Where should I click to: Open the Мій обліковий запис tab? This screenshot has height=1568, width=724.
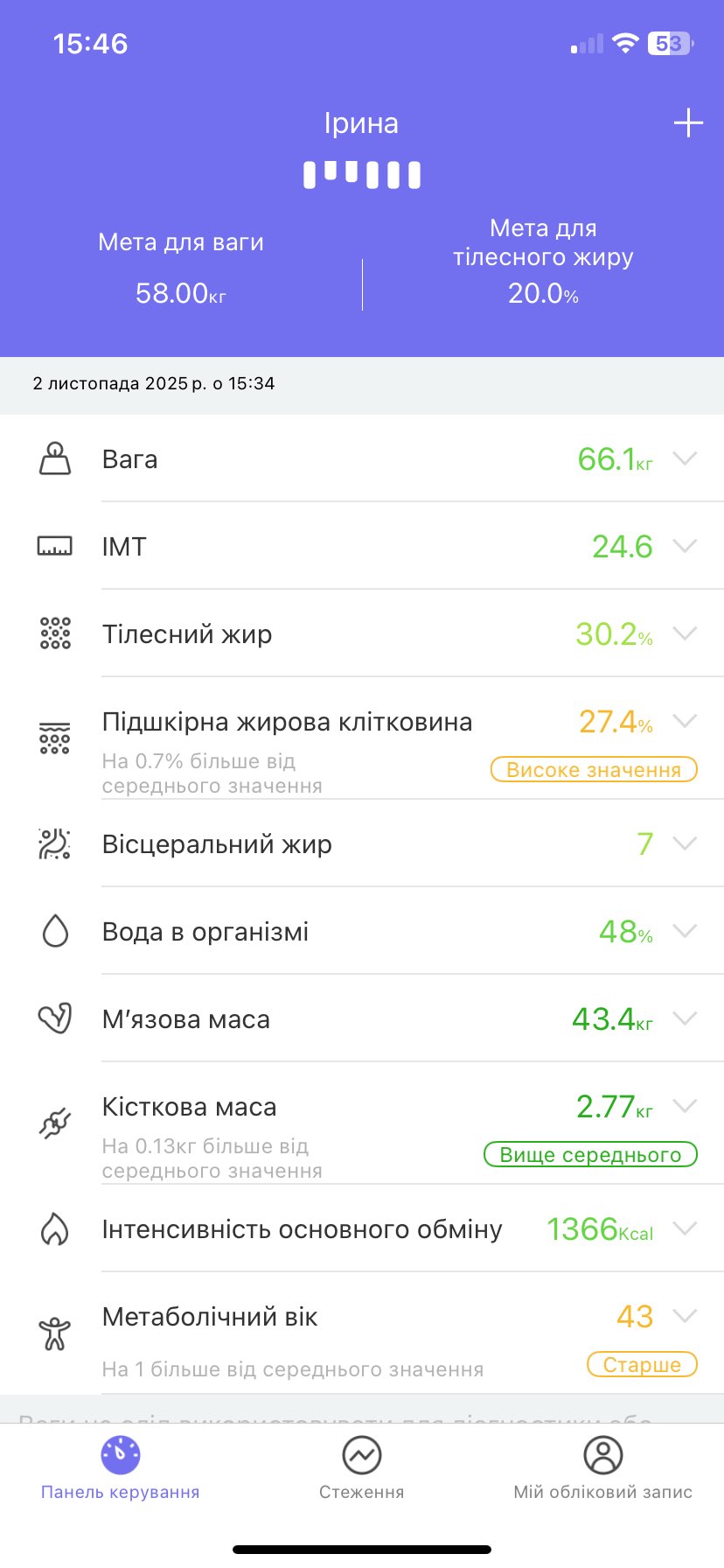[602, 1468]
